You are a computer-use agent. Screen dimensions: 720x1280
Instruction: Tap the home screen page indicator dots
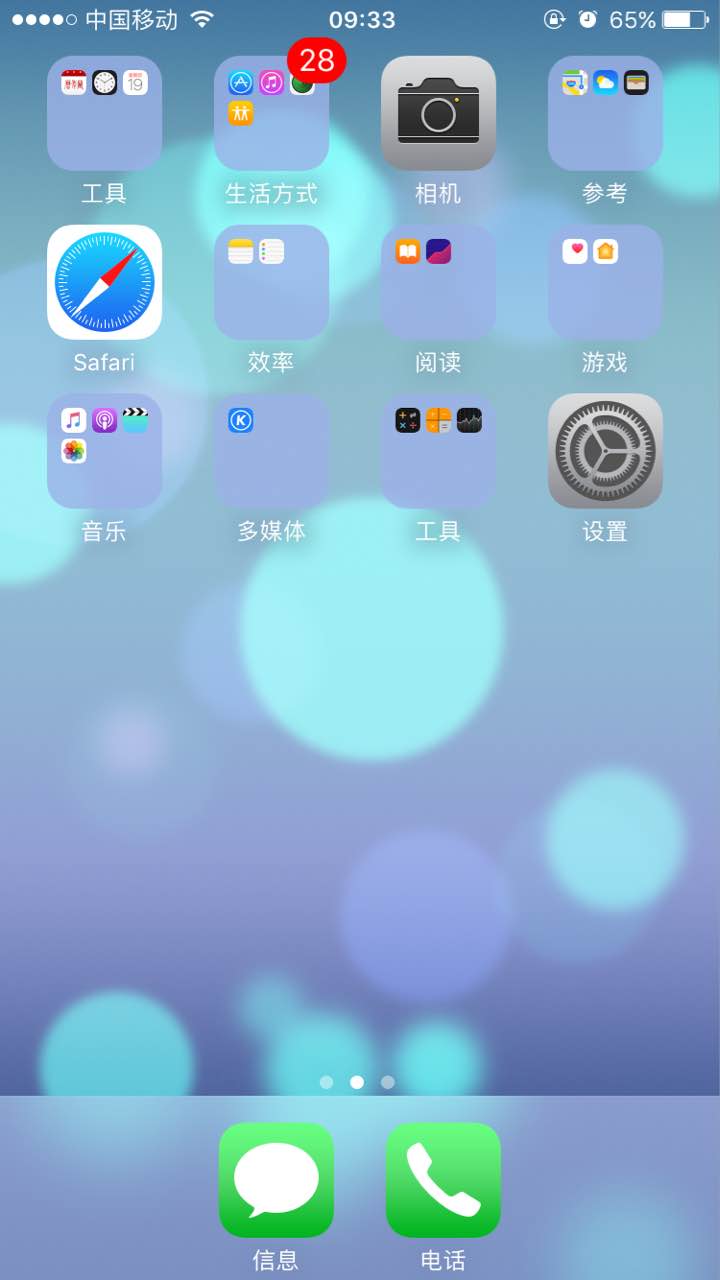tap(357, 1082)
